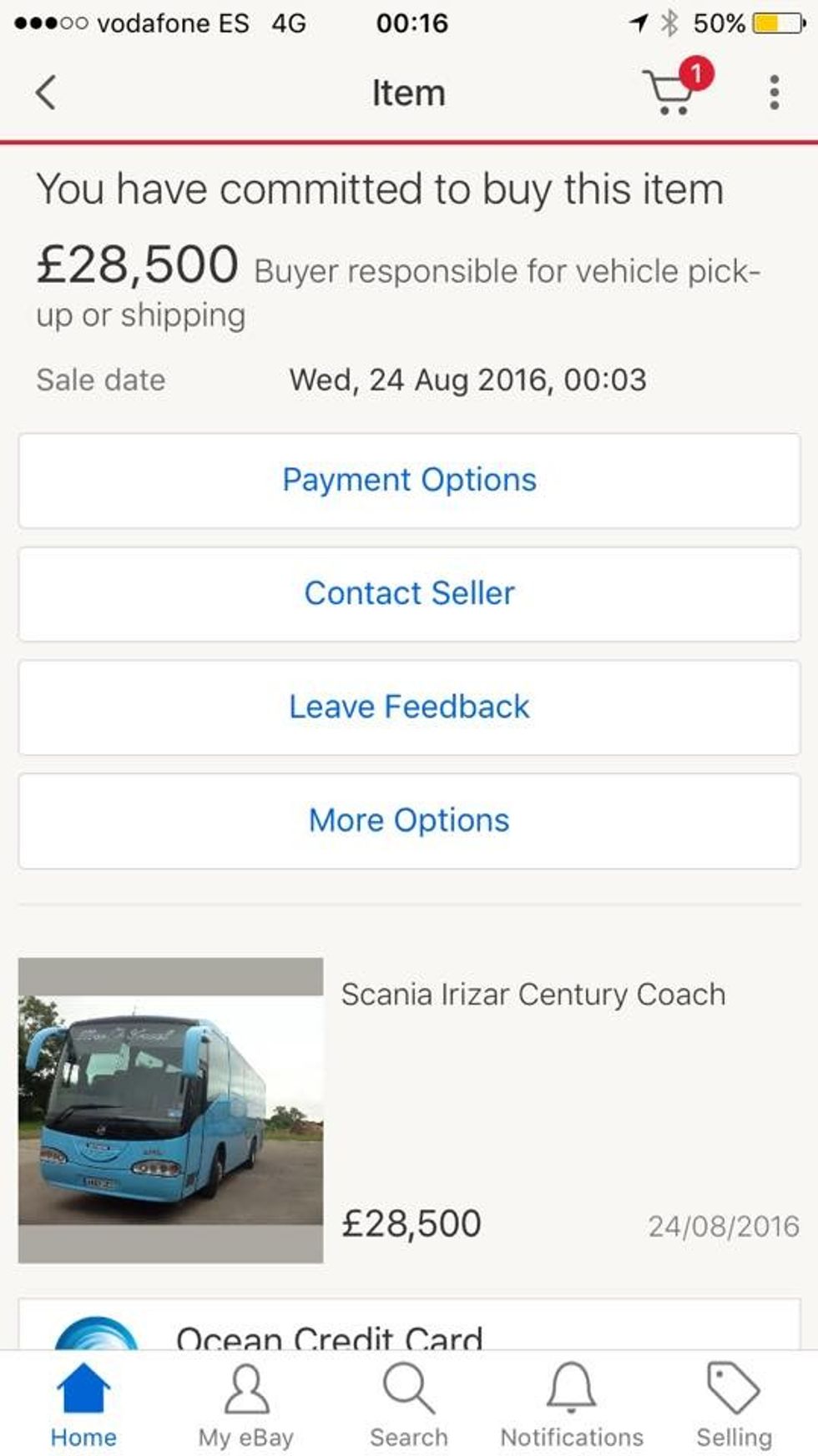818x1456 pixels.
Task: Tap the Payment Options button
Action: point(409,481)
